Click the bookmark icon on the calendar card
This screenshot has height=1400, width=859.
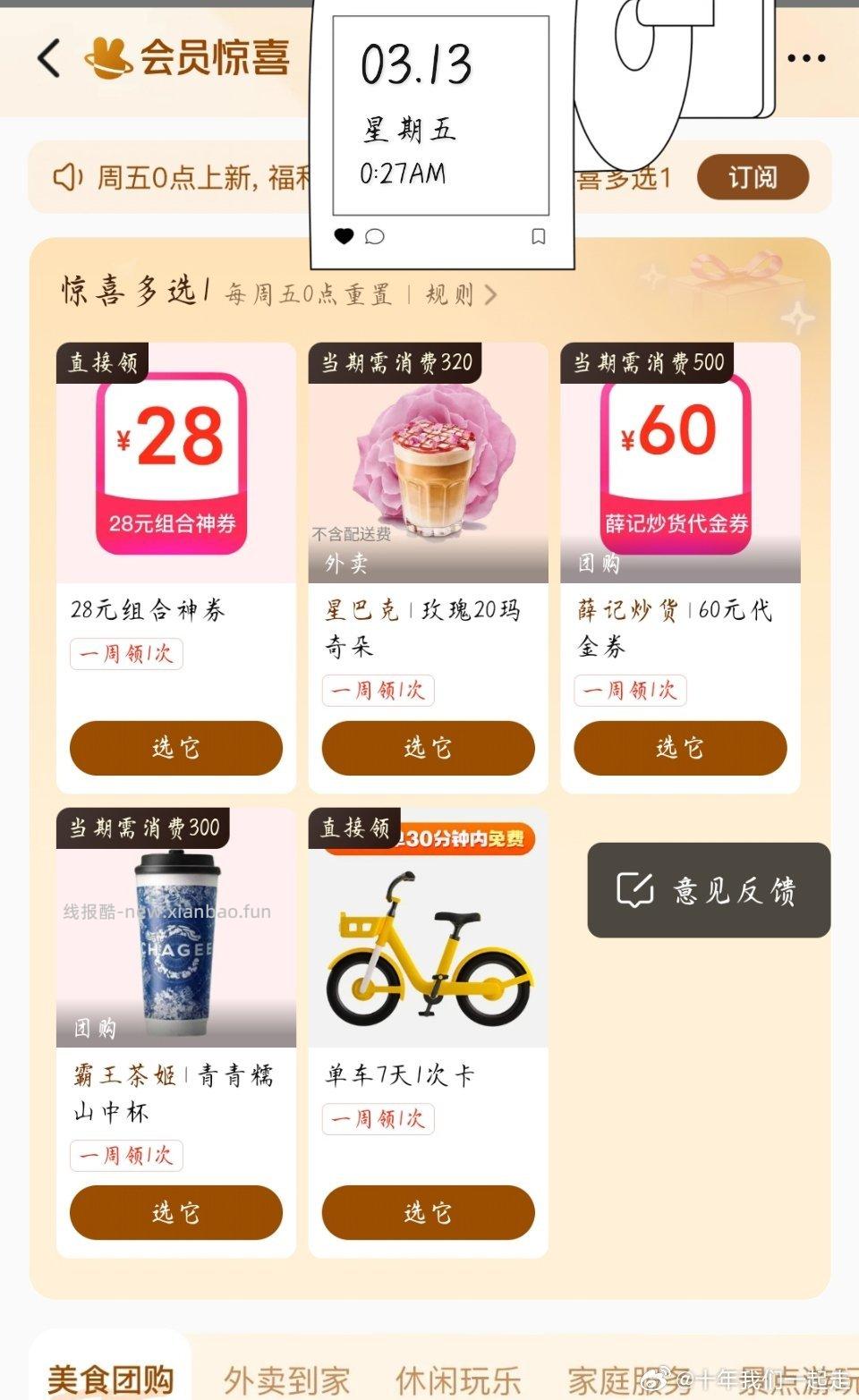pos(537,236)
